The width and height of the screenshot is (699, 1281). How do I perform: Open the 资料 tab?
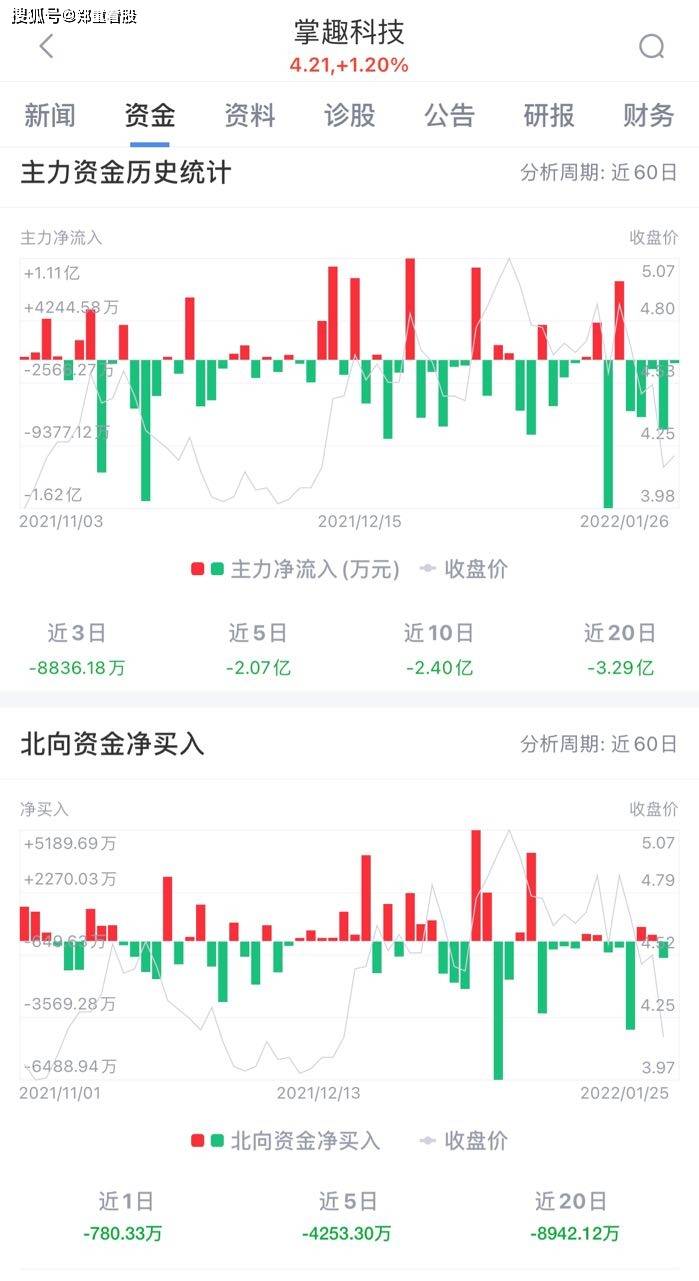(250, 116)
